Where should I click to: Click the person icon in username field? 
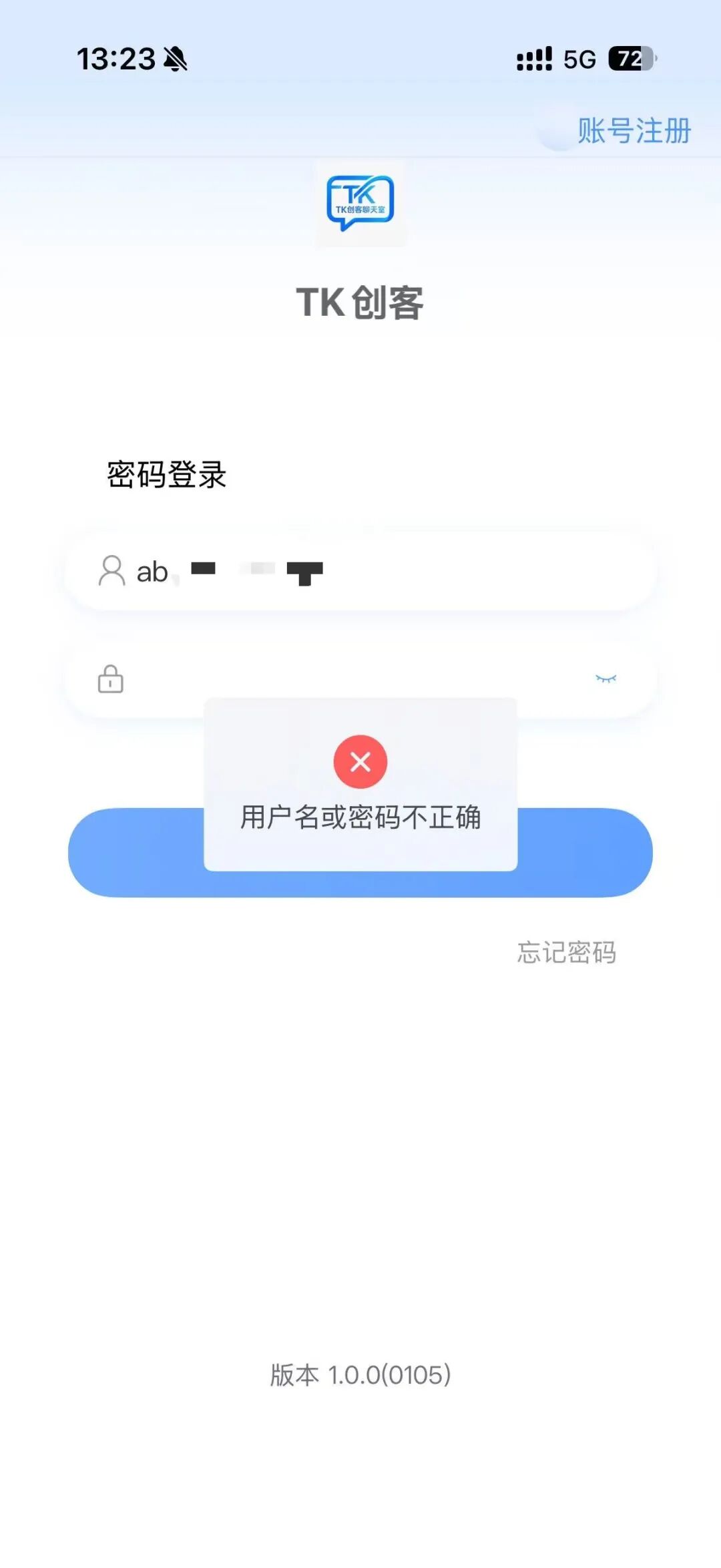pyautogui.click(x=111, y=571)
